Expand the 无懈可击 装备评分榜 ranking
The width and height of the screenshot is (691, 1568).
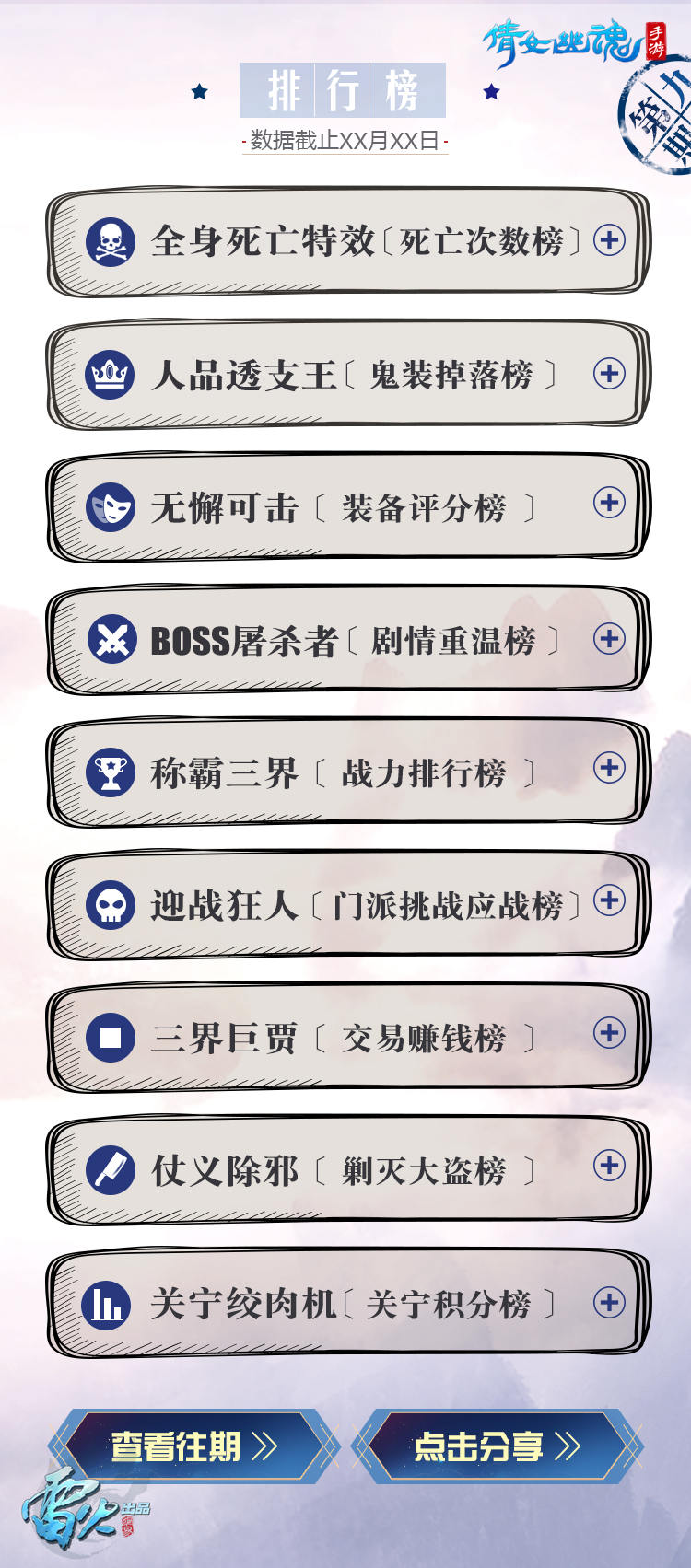[x=609, y=503]
